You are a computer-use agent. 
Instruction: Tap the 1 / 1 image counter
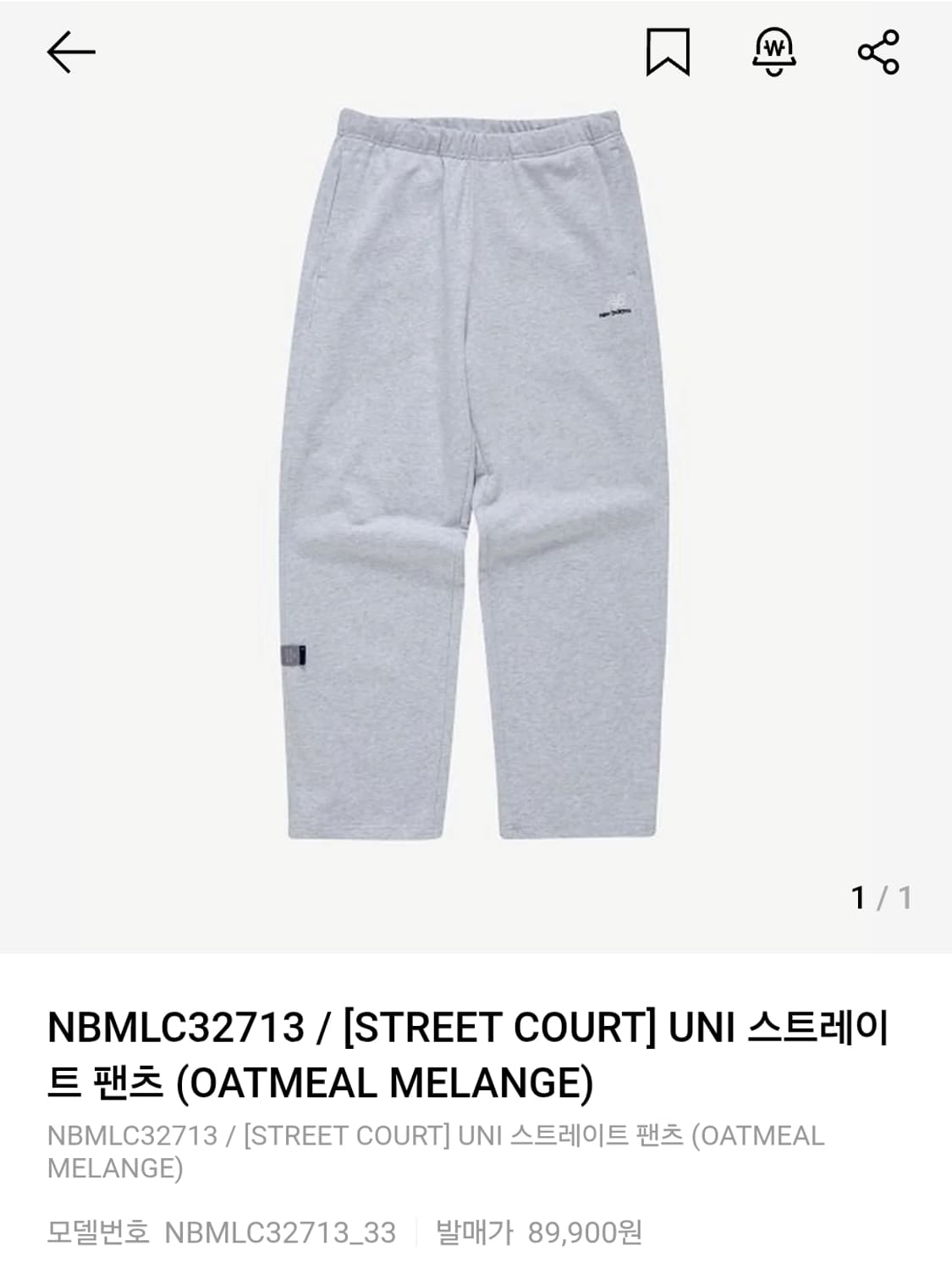880,895
